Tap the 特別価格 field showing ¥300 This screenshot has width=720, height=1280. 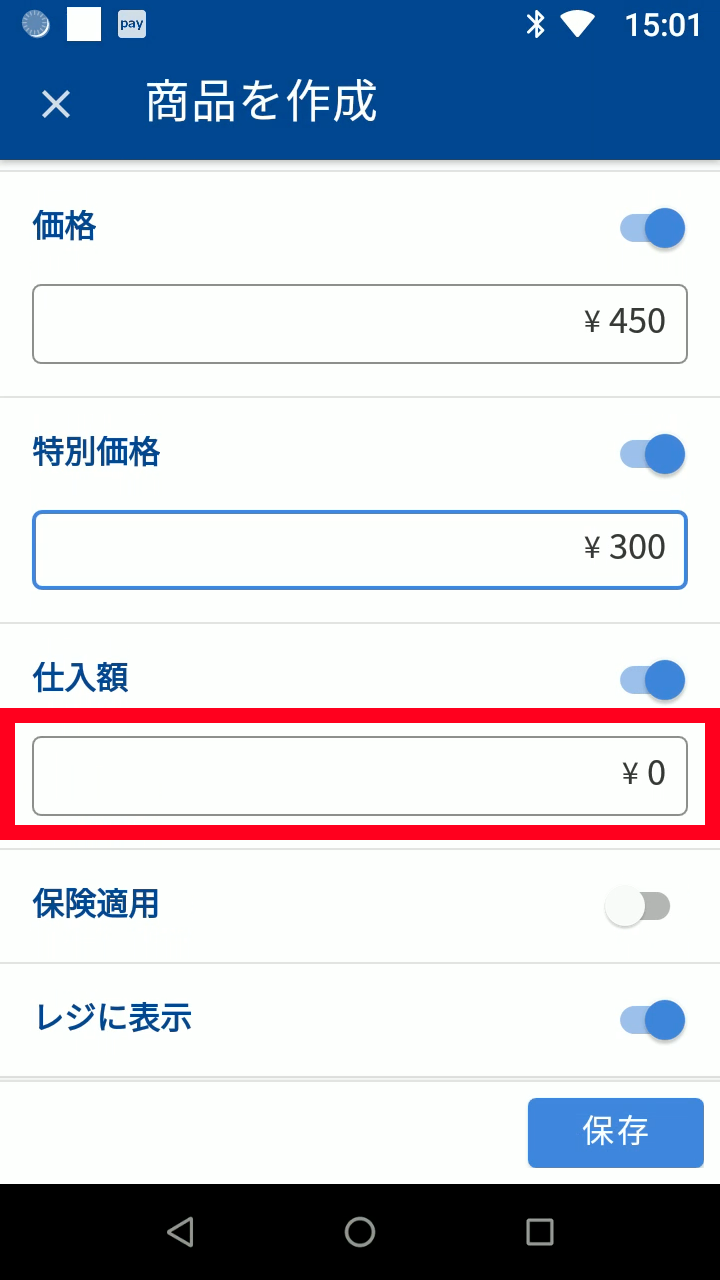(x=360, y=550)
